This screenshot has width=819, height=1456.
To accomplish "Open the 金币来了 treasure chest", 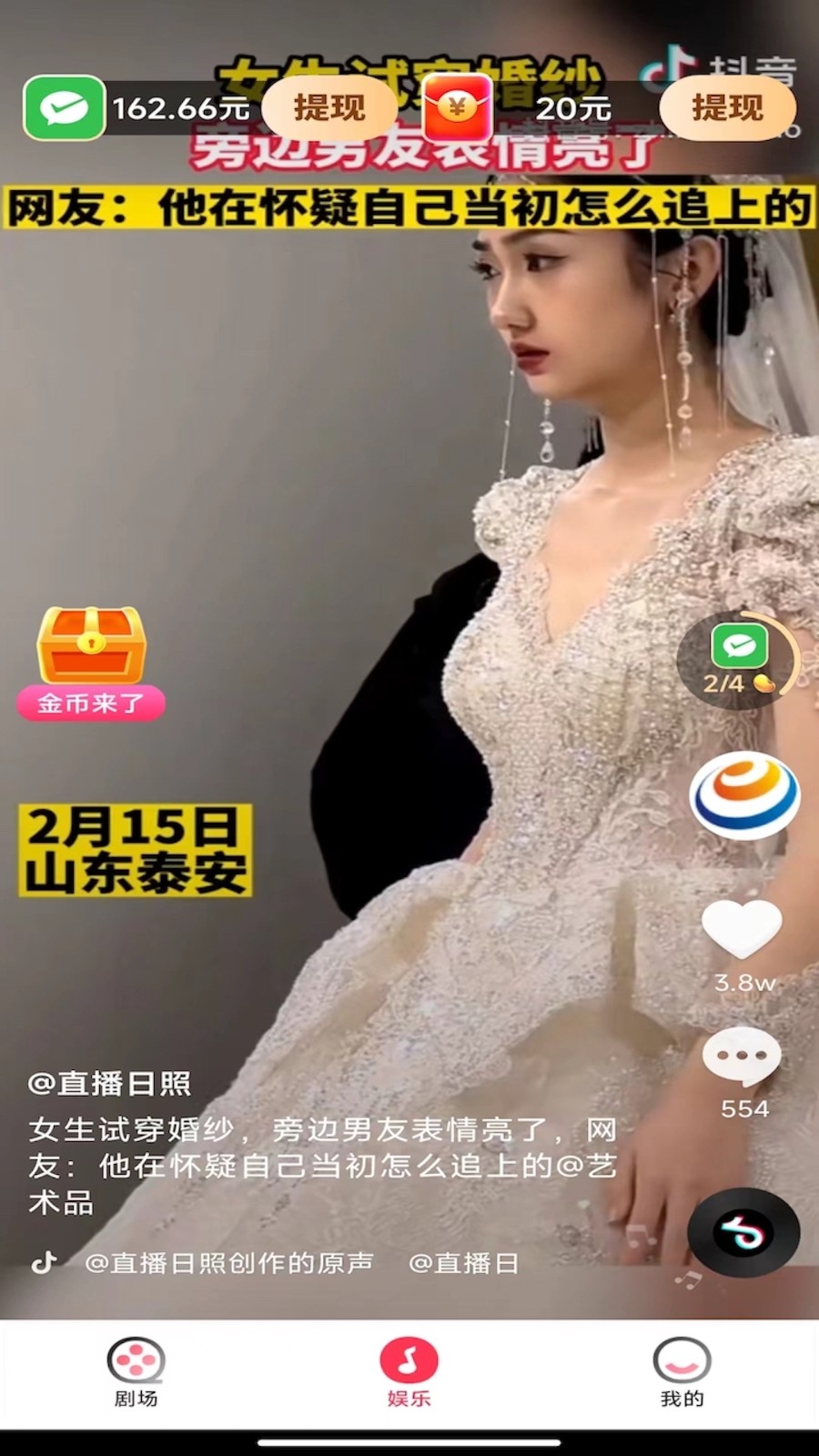I will (x=91, y=662).
